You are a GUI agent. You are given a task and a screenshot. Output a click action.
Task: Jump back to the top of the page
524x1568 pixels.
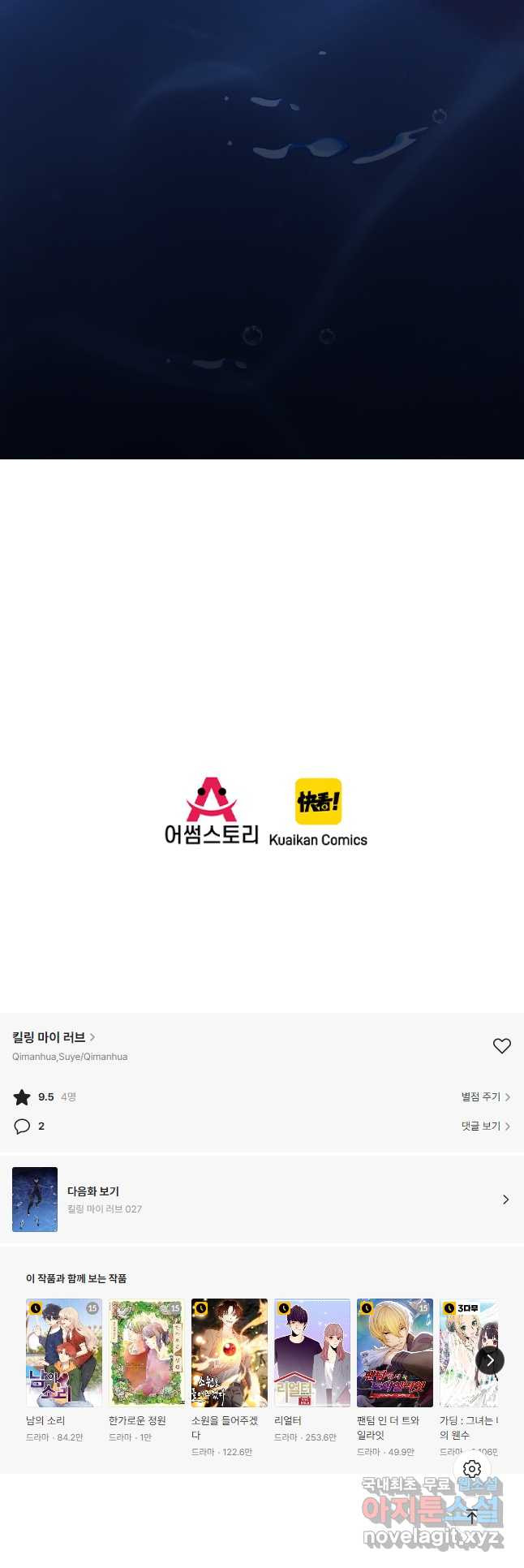(472, 1517)
